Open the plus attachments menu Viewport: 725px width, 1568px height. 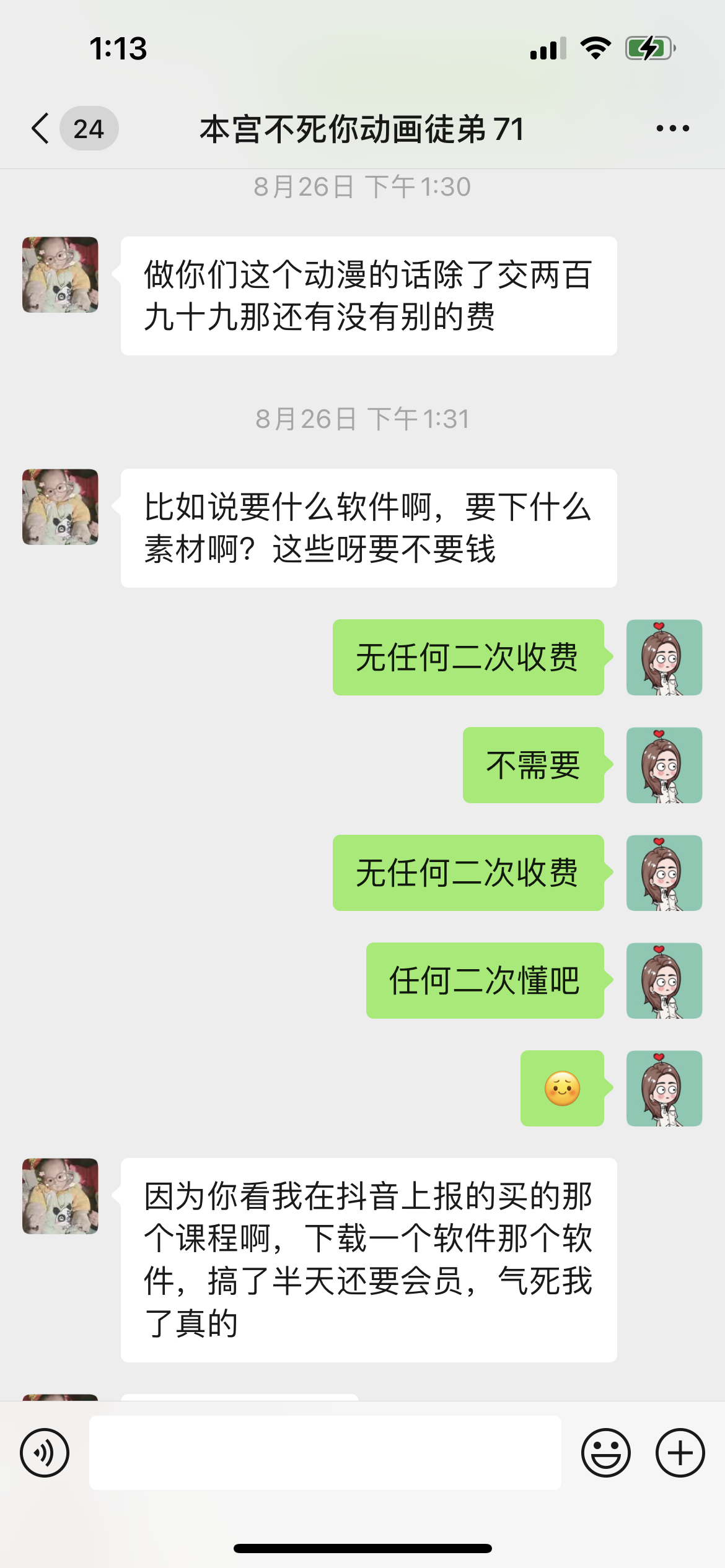pyautogui.click(x=680, y=1453)
